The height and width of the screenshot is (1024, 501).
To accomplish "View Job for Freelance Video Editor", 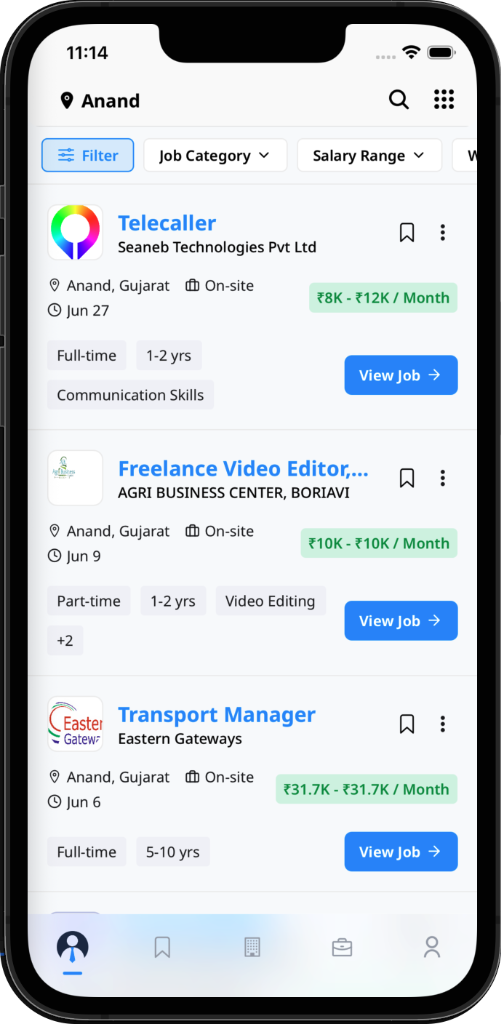I will [x=401, y=620].
